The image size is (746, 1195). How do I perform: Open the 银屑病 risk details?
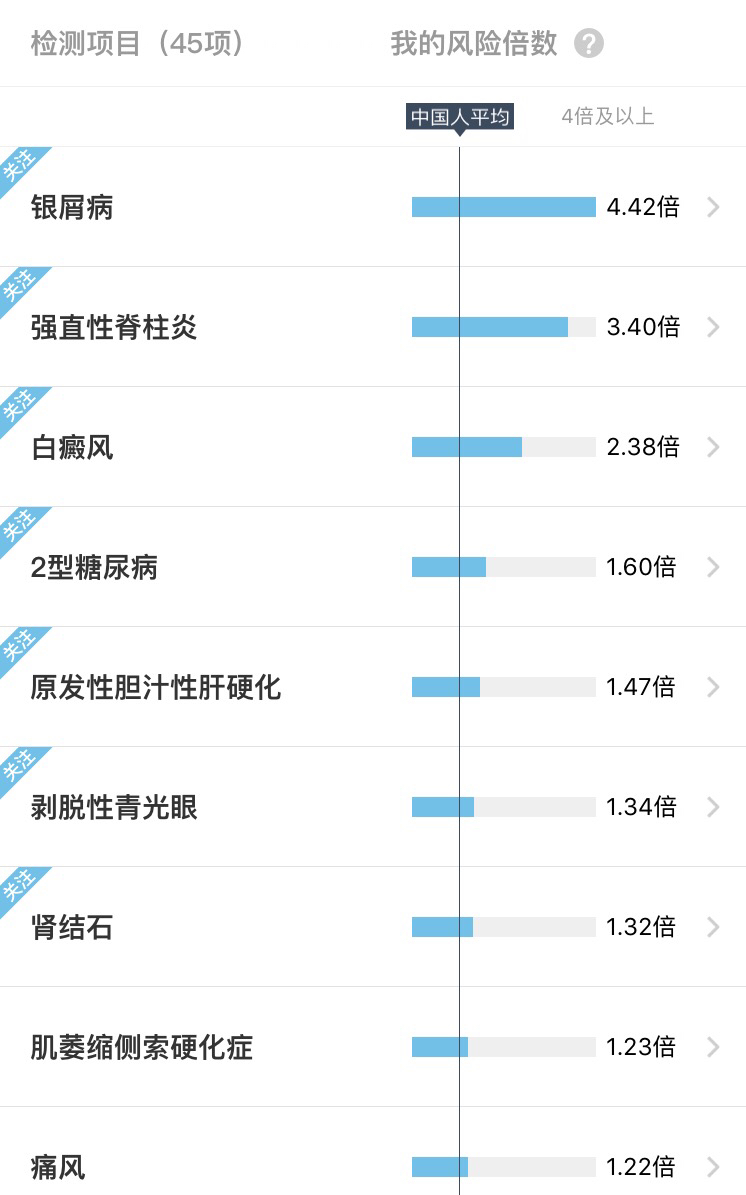coord(372,207)
